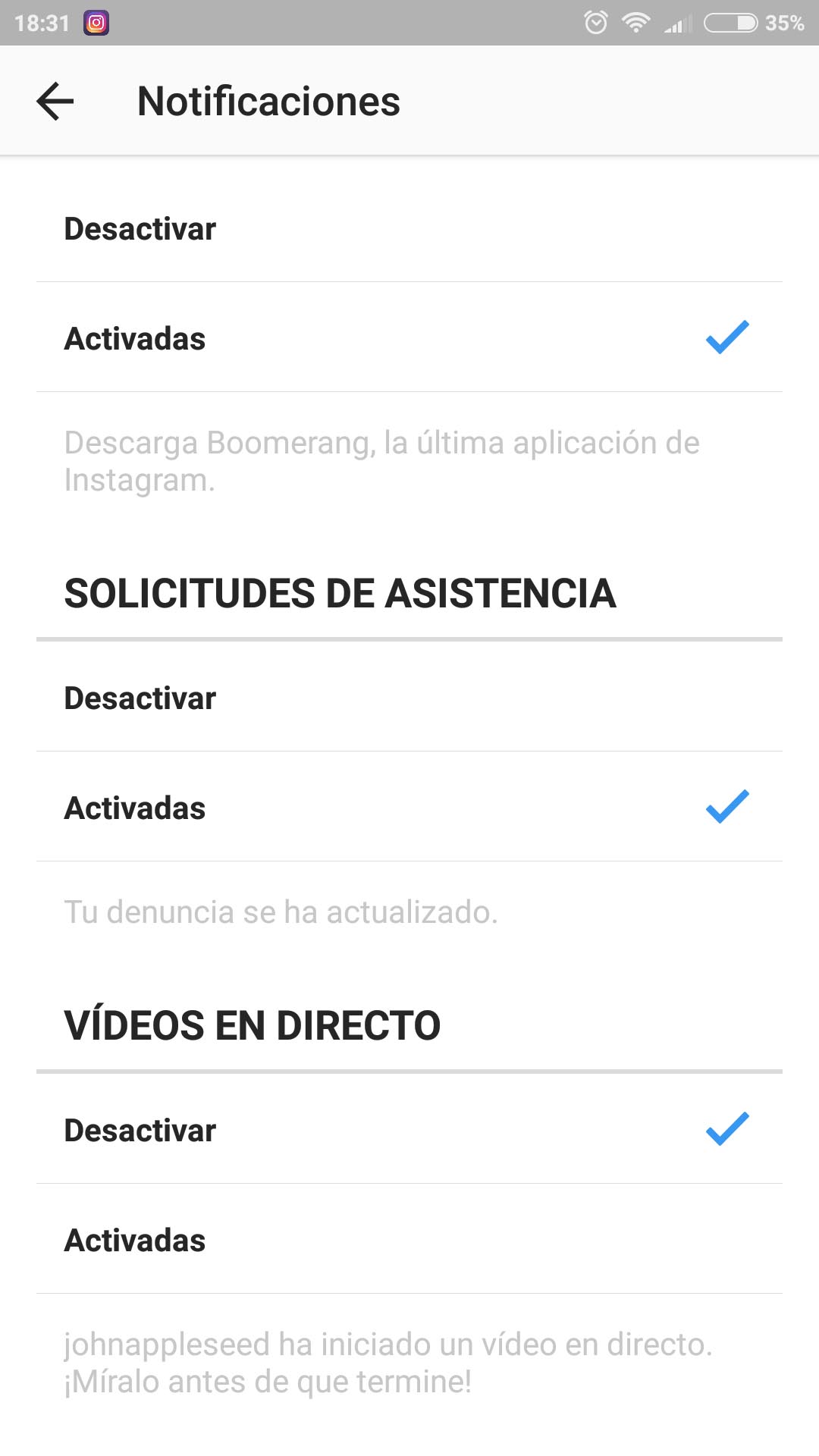
Task: Select Desactivar above the Boomerang description
Action: pyautogui.click(x=409, y=227)
